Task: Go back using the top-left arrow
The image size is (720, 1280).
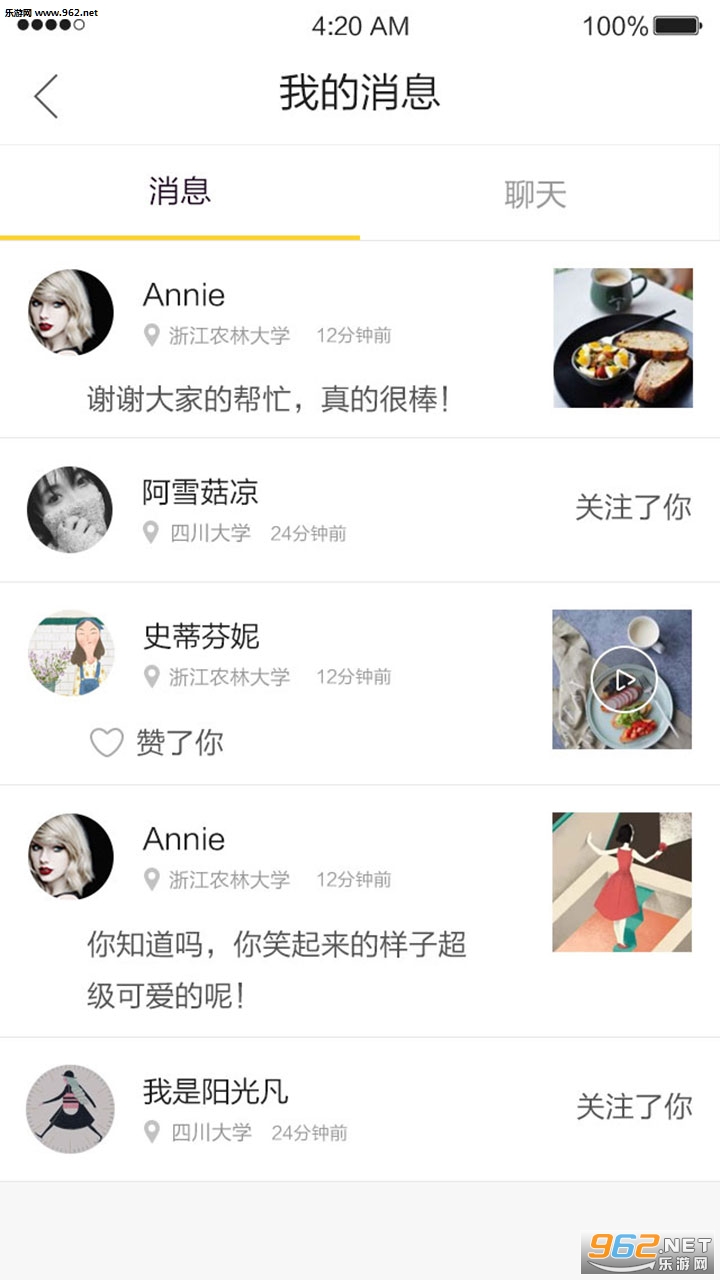Action: click(x=46, y=96)
